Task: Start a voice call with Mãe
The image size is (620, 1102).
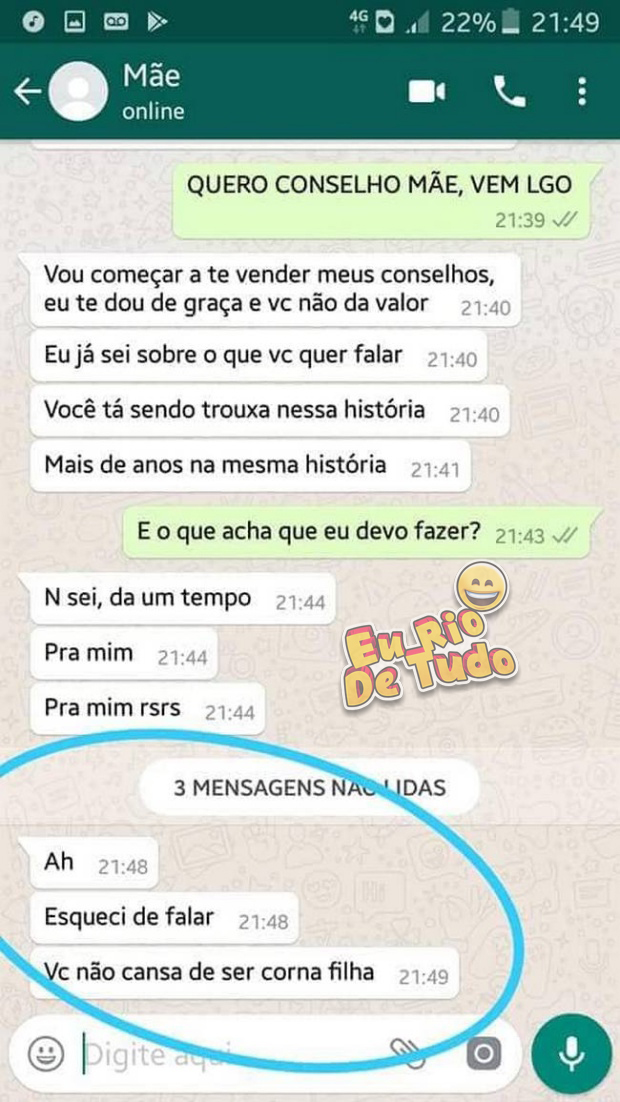Action: [x=509, y=92]
